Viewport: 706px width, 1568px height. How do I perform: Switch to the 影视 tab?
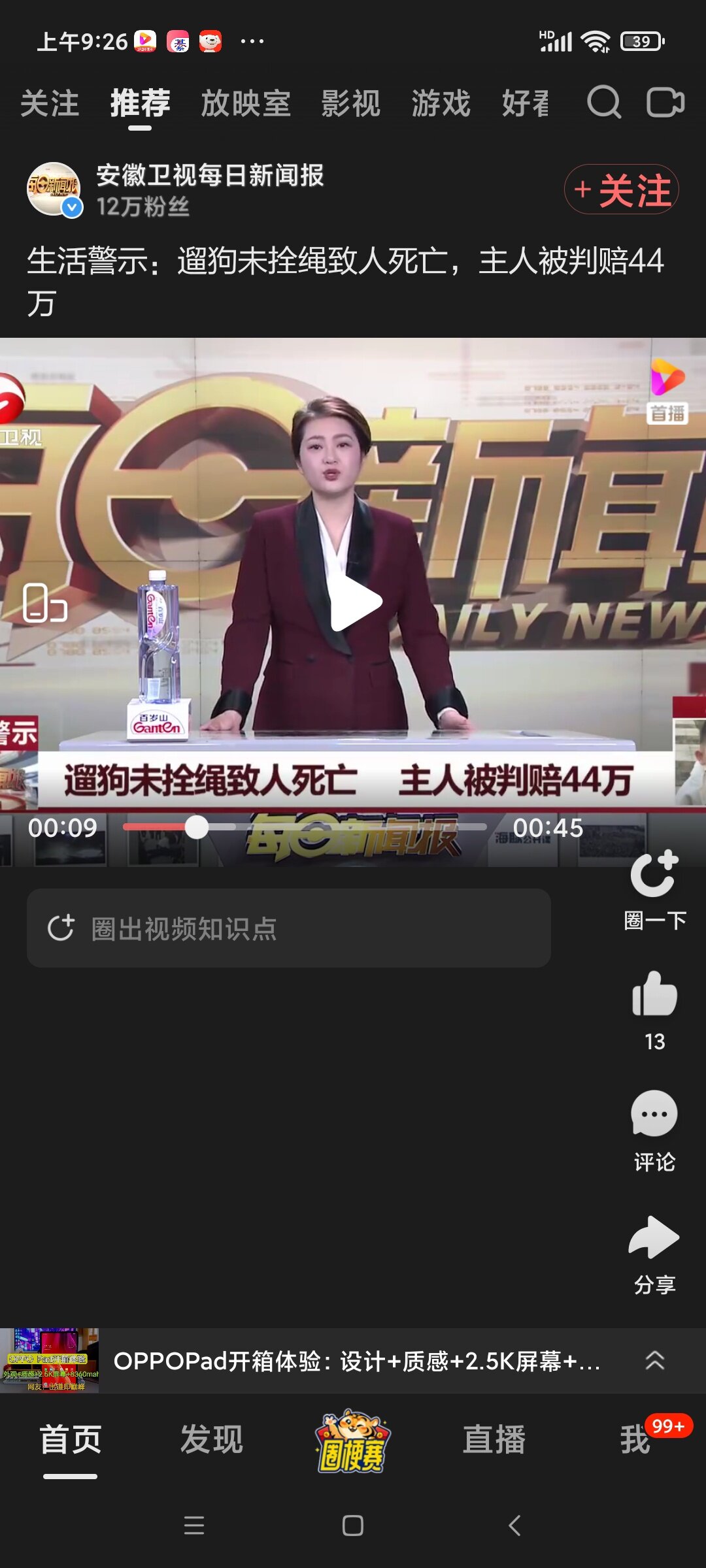(350, 104)
